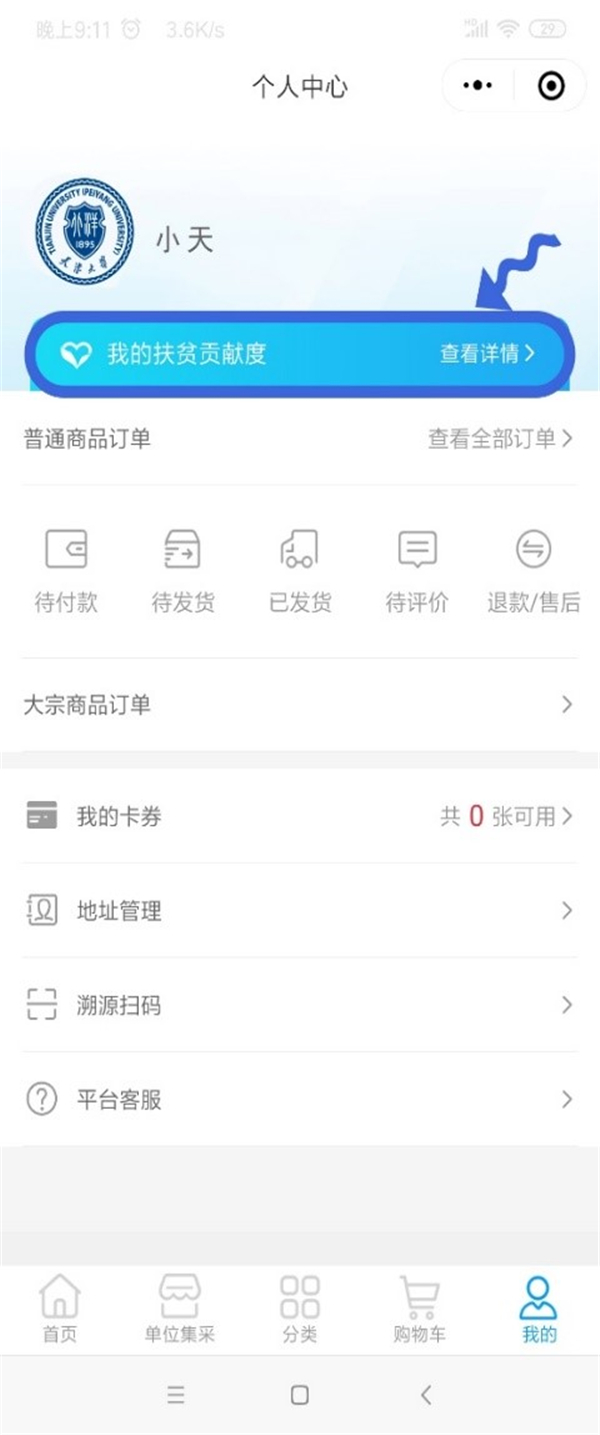The width and height of the screenshot is (600, 1435).
Task: Launch 溯源扫码 scanner
Action: point(300,1005)
